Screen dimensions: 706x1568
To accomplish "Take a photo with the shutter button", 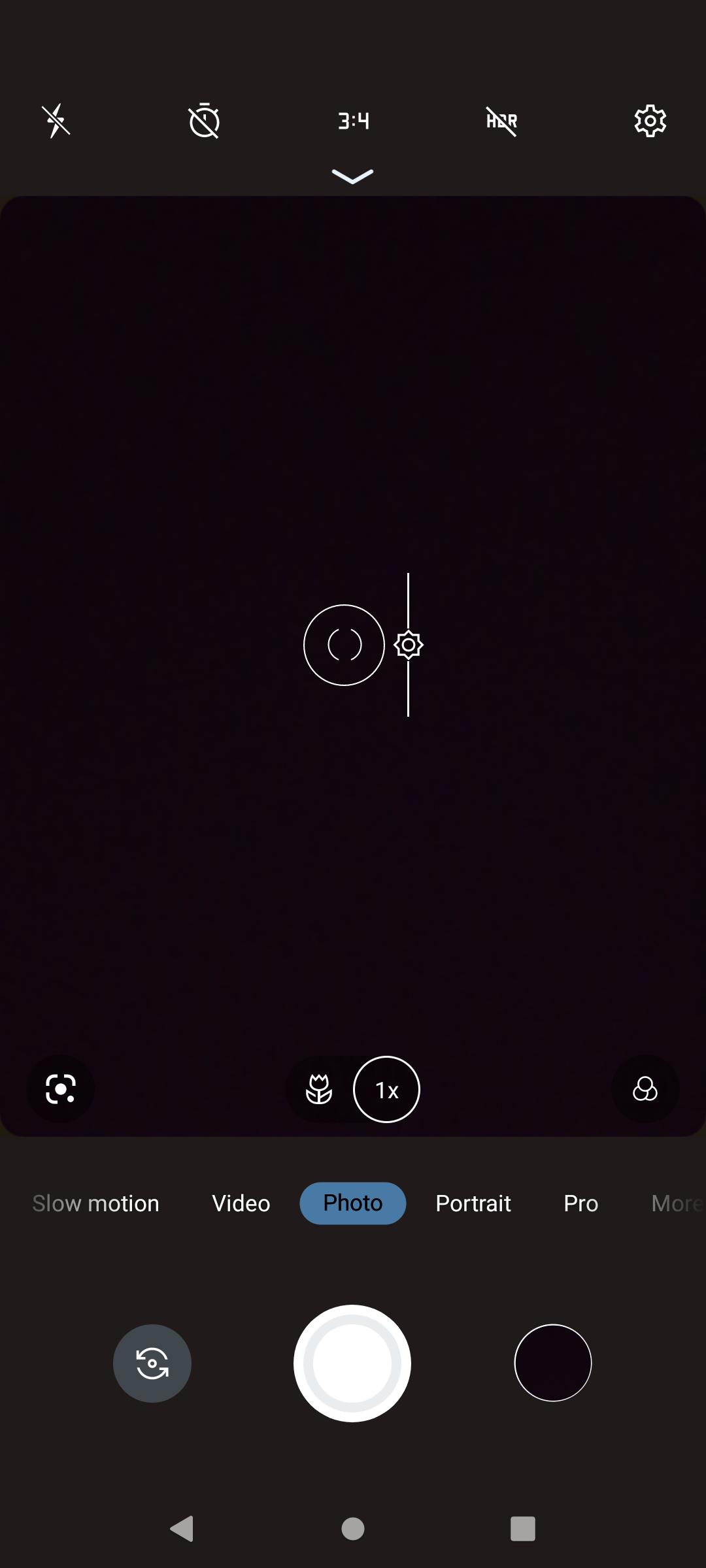I will [x=352, y=1364].
